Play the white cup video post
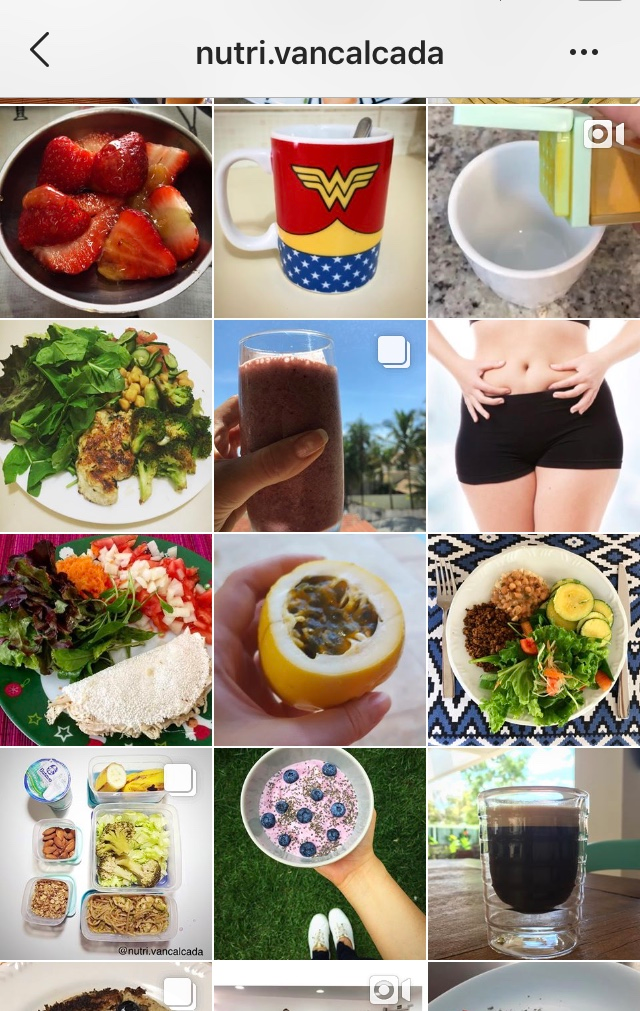 pyautogui.click(x=534, y=212)
